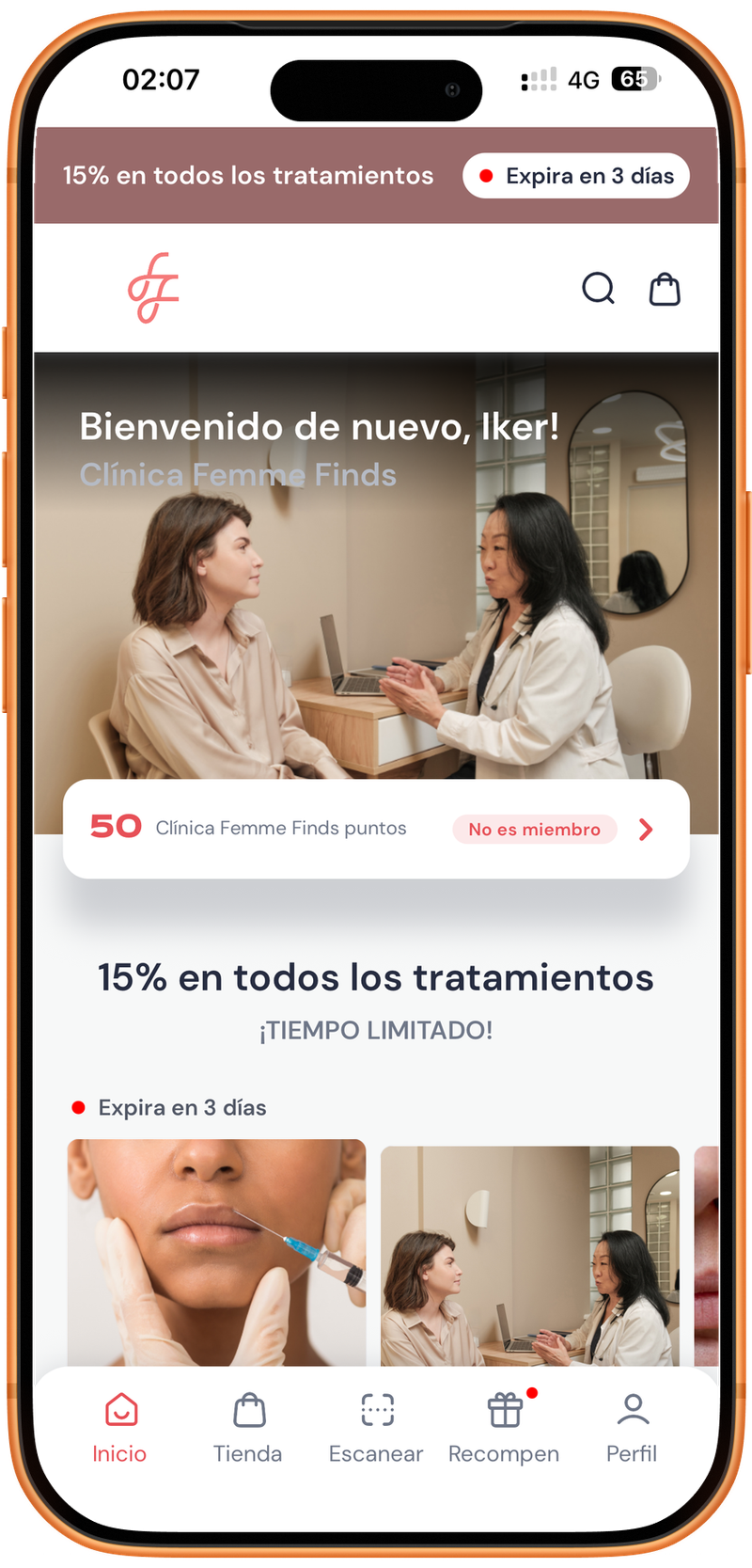Image resolution: width=752 pixels, height=1568 pixels.
Task: Tap the Tienda bag icon
Action: (247, 1408)
